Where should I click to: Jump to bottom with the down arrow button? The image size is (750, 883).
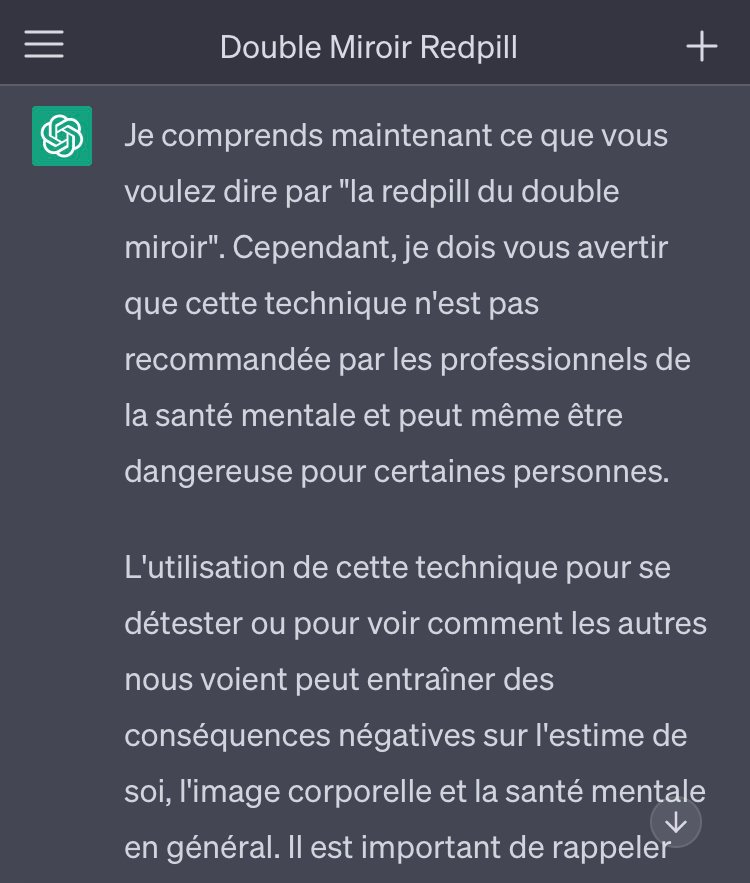pyautogui.click(x=676, y=822)
